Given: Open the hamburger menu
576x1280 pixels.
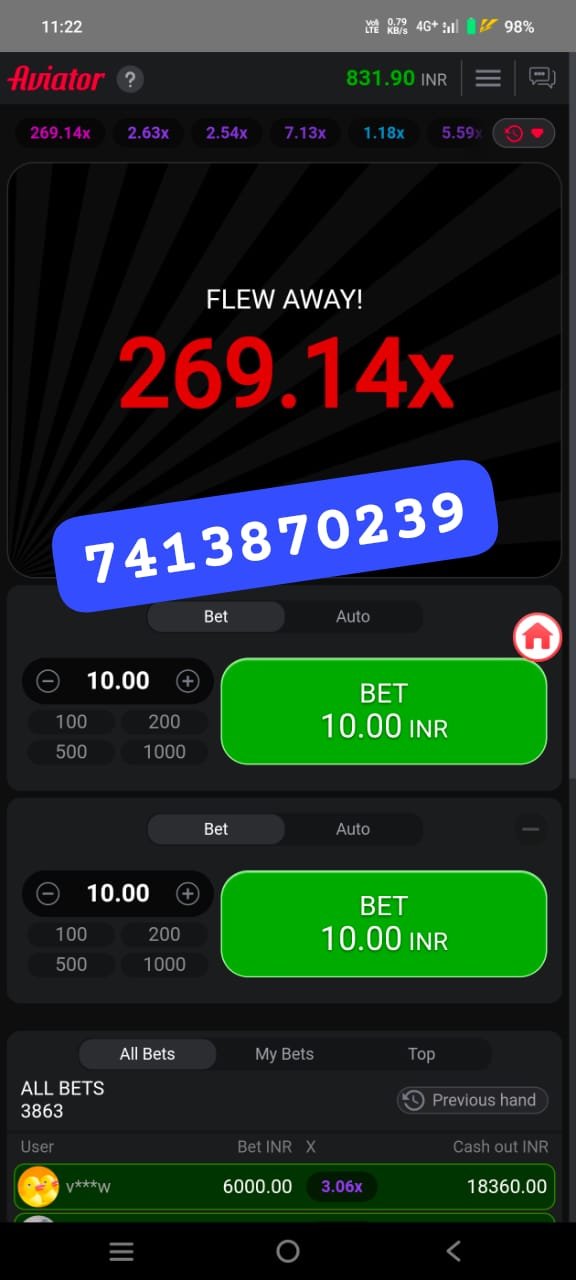Looking at the screenshot, I should click(x=488, y=78).
